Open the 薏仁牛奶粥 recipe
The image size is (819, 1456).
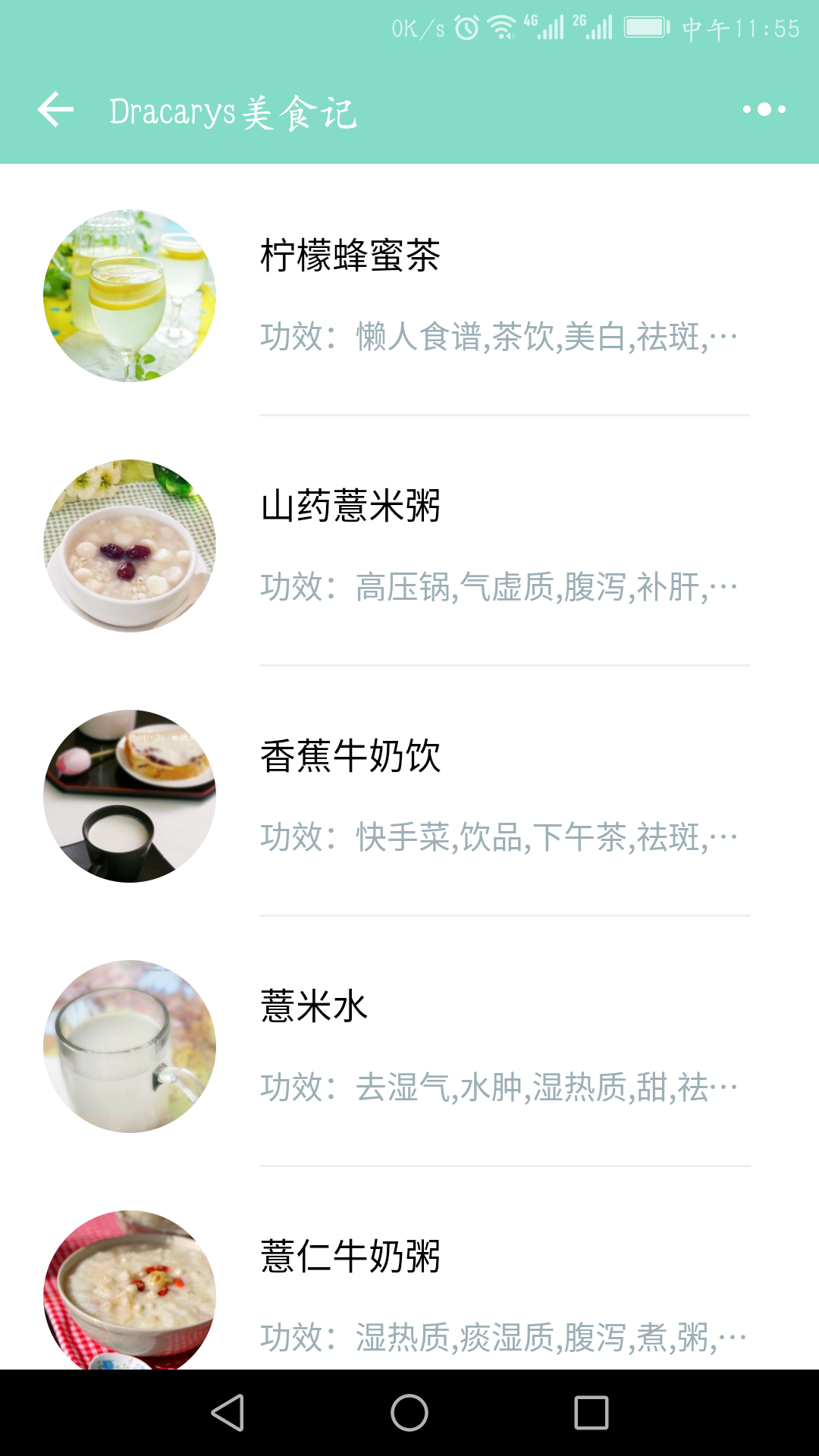(409, 1282)
